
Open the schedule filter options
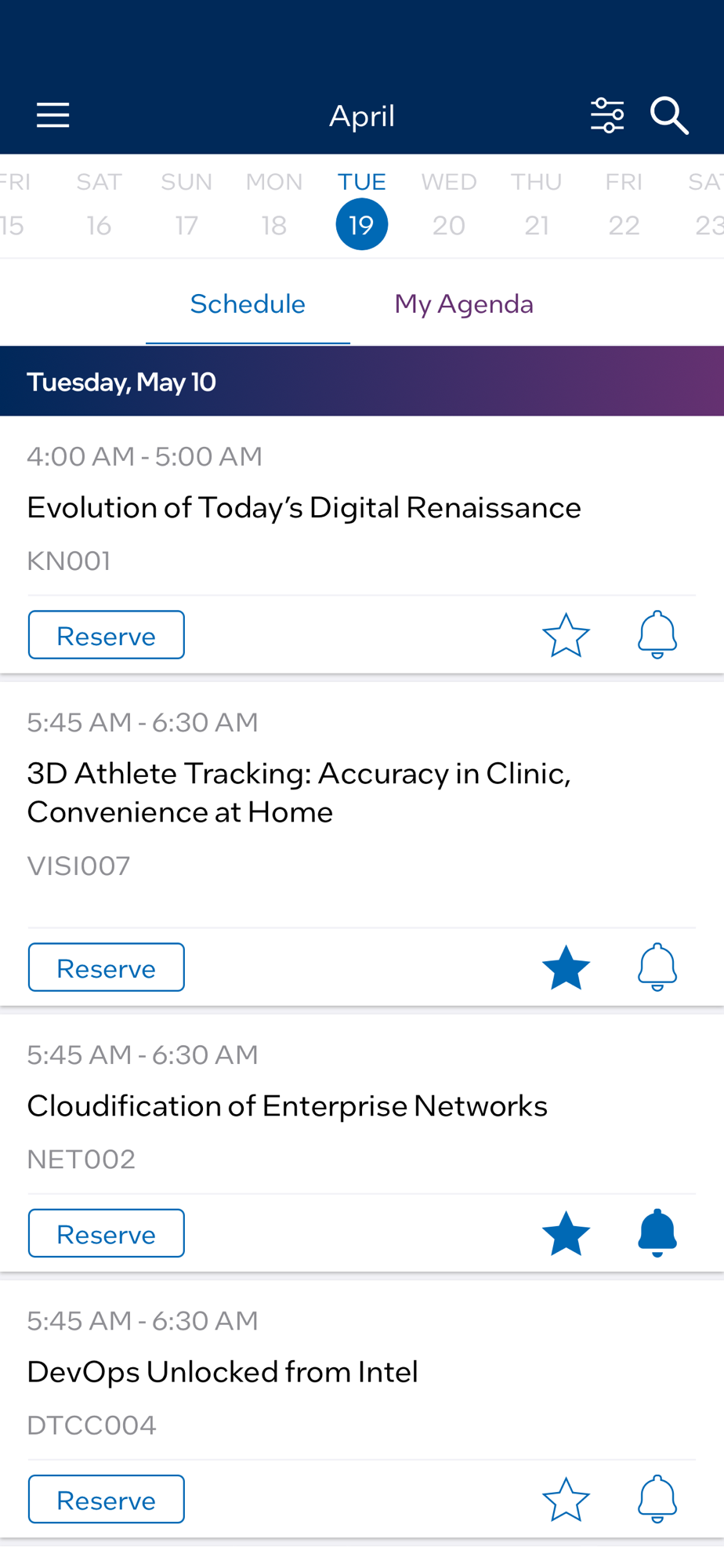click(x=607, y=115)
